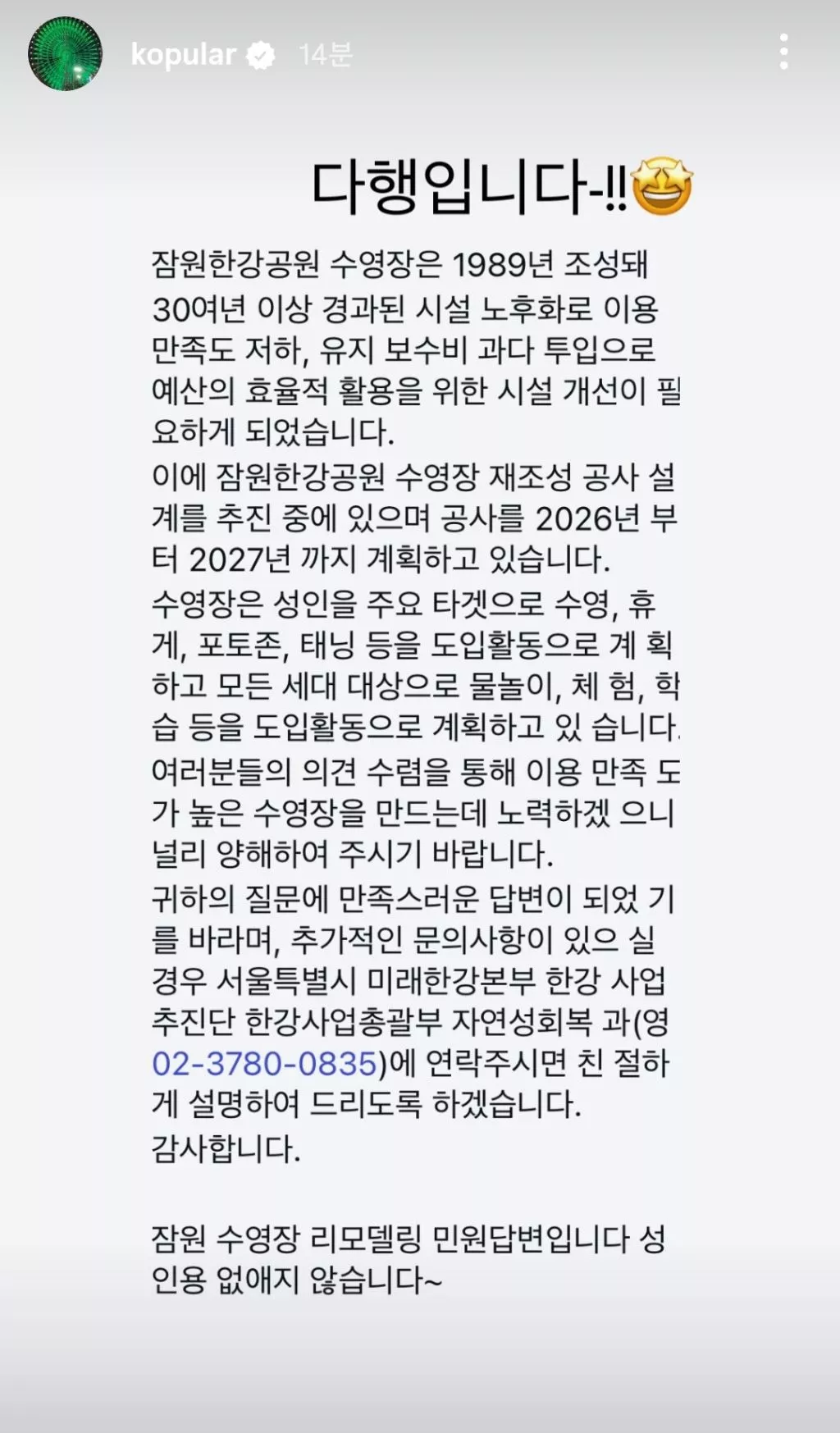Screen dimensions: 840x1433
Task: Open the story overflow menu
Action: [x=784, y=52]
